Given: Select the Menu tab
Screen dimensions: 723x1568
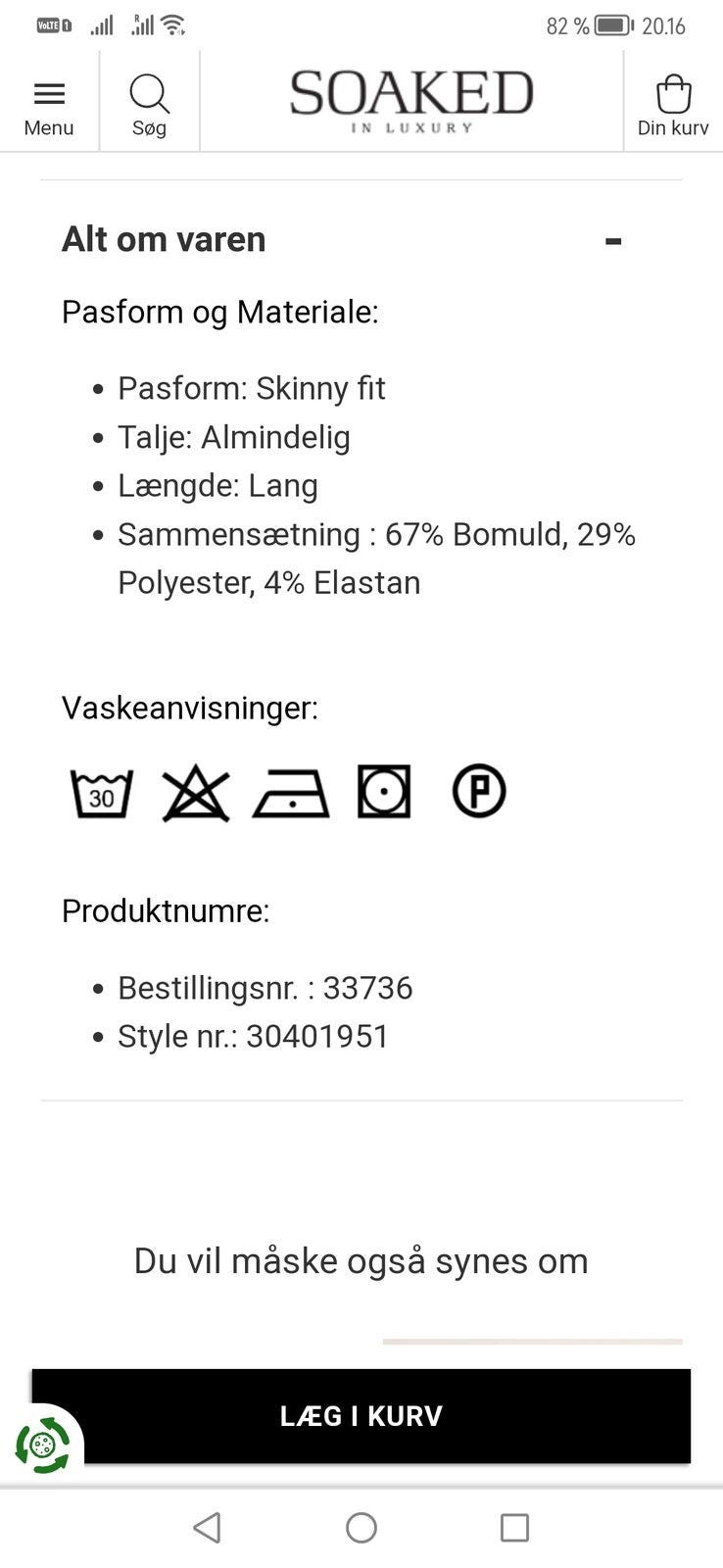Looking at the screenshot, I should coord(49,127).
